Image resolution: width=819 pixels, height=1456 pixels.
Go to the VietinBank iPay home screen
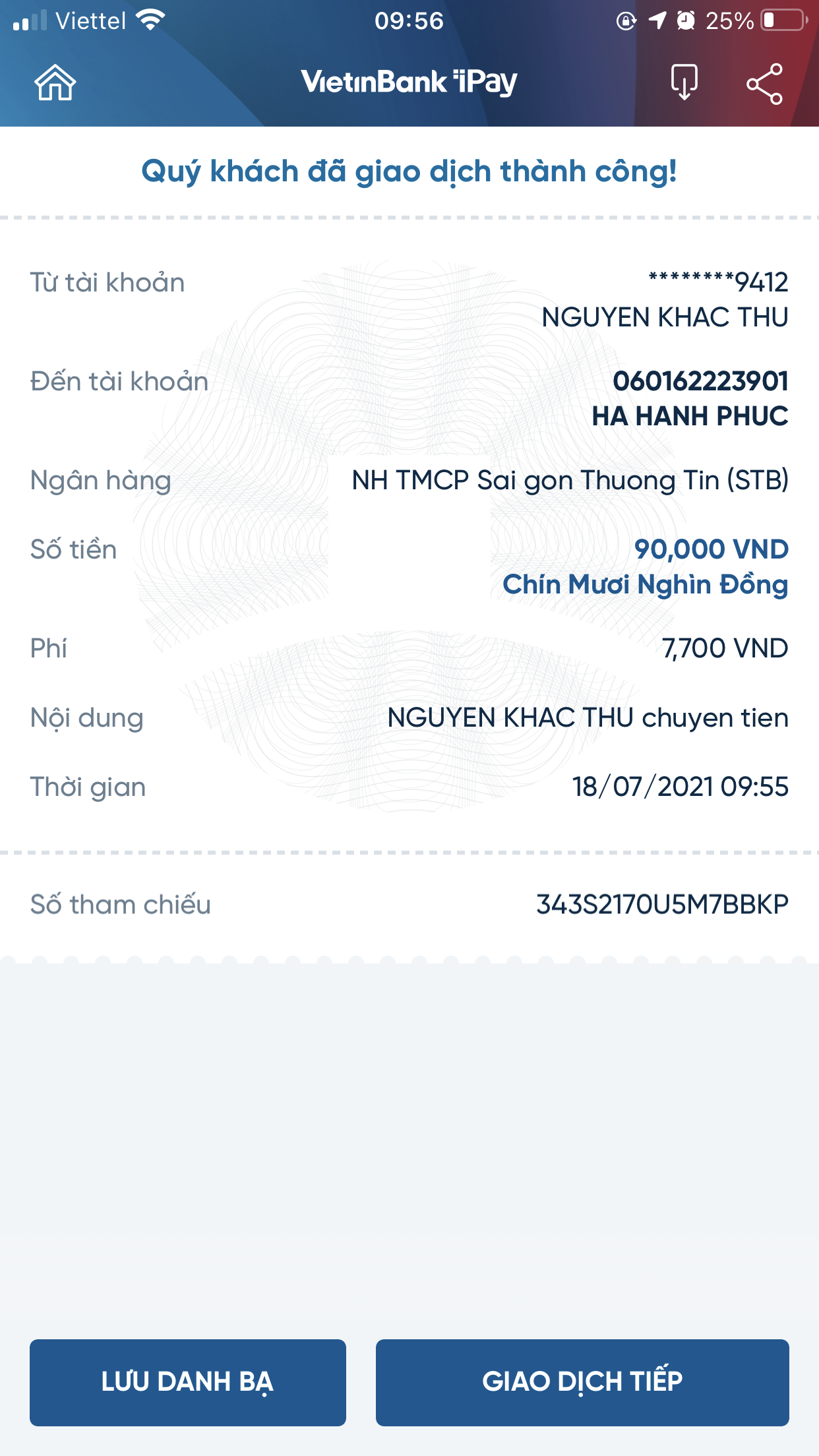pos(55,83)
